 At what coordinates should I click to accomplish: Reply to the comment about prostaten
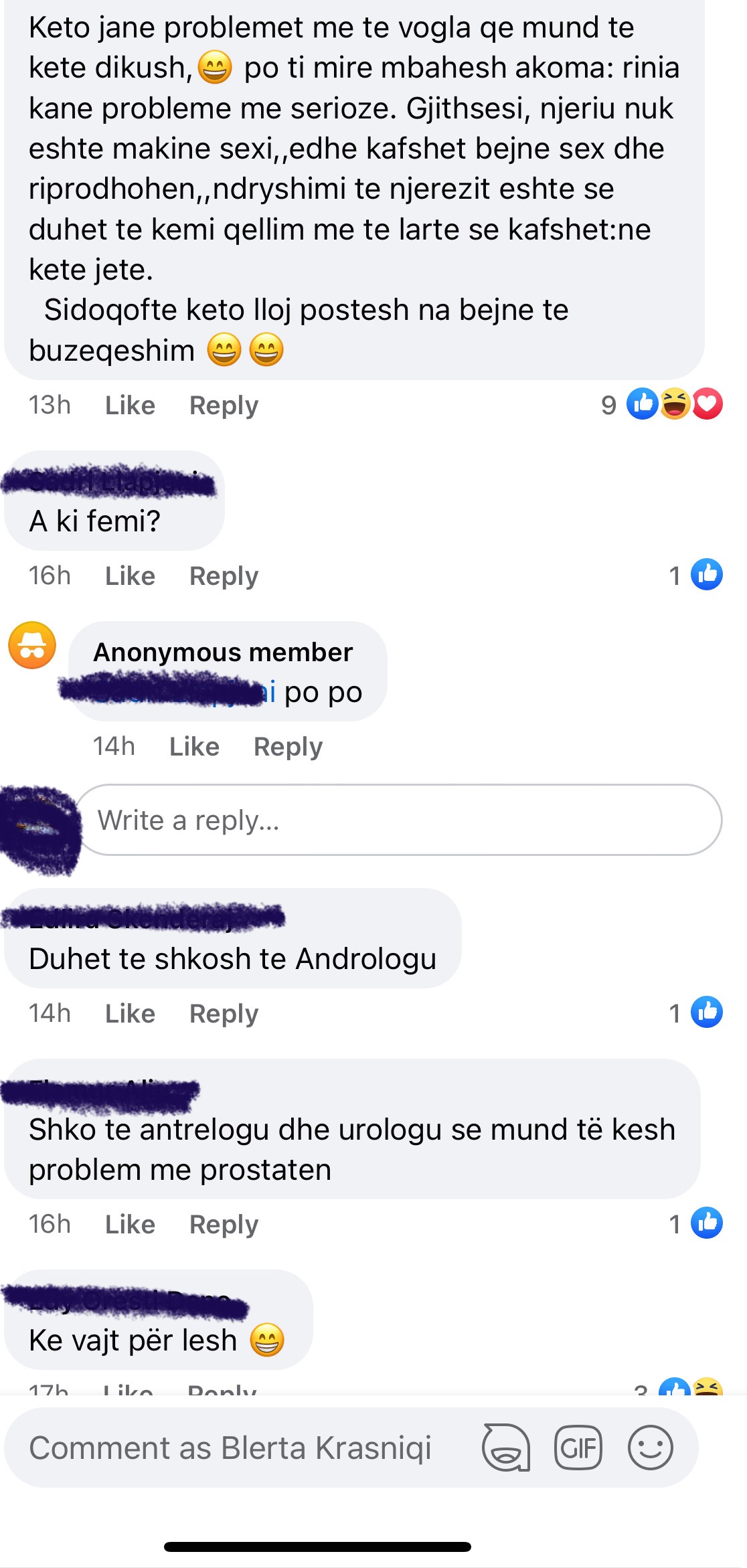pos(224,1224)
